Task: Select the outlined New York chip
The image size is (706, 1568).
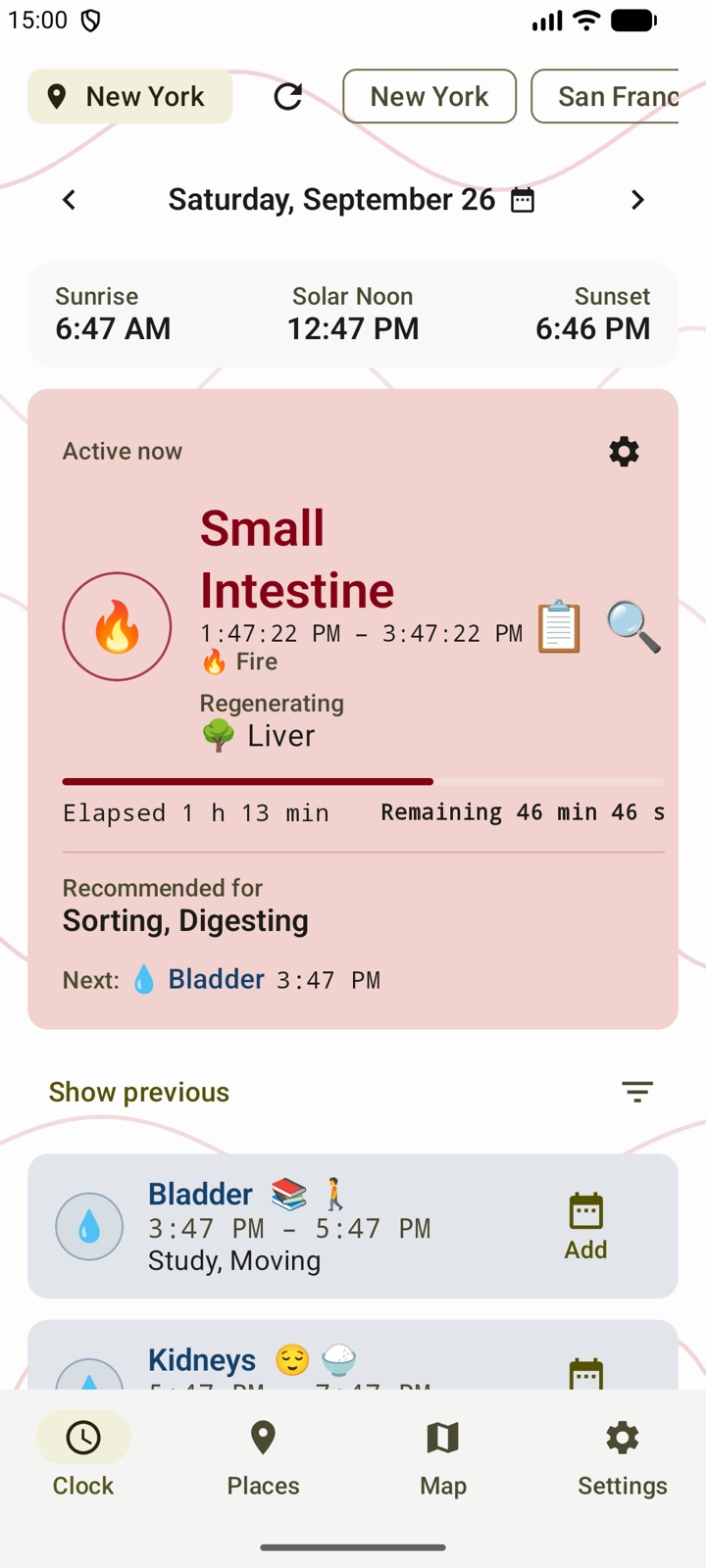Action: 429,96
